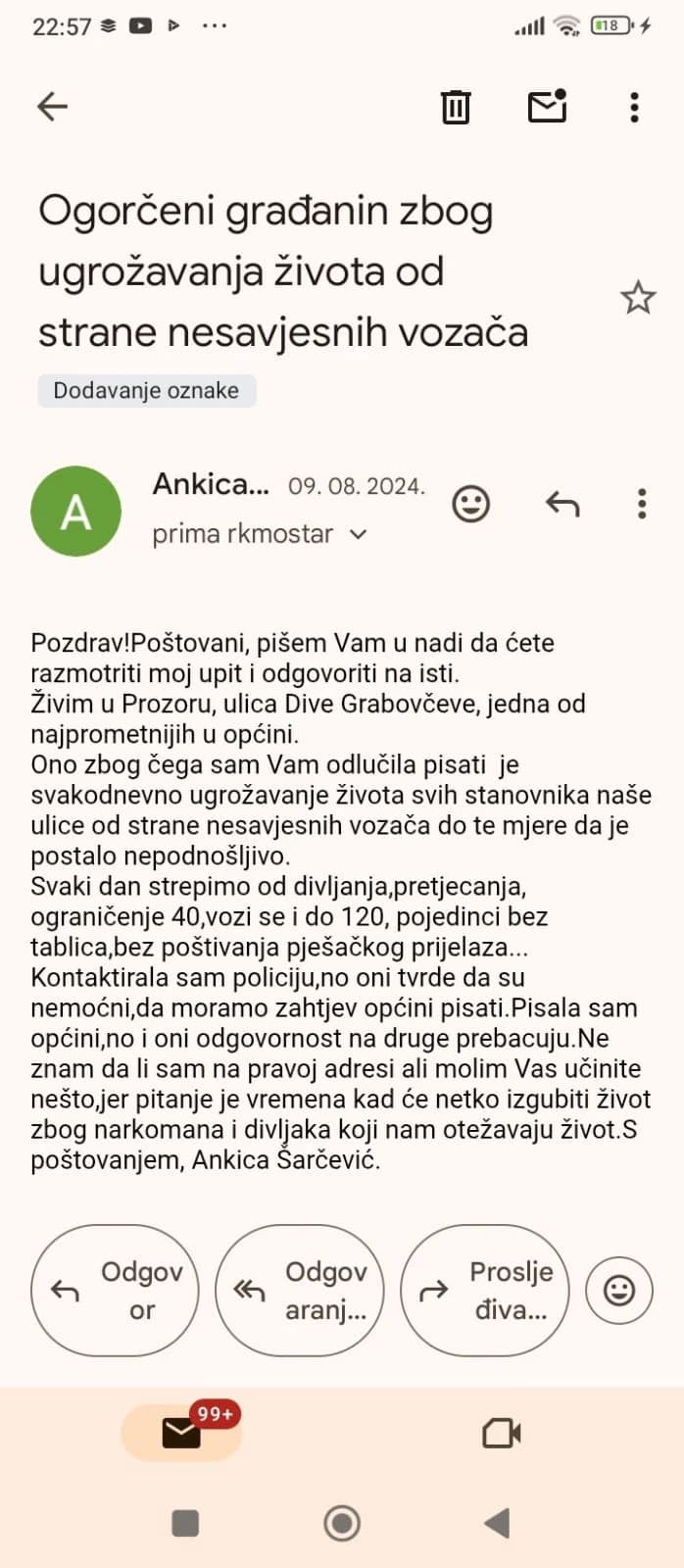Mark this email as unread
Image resolution: width=684 pixels, height=1568 pixels.
click(547, 106)
